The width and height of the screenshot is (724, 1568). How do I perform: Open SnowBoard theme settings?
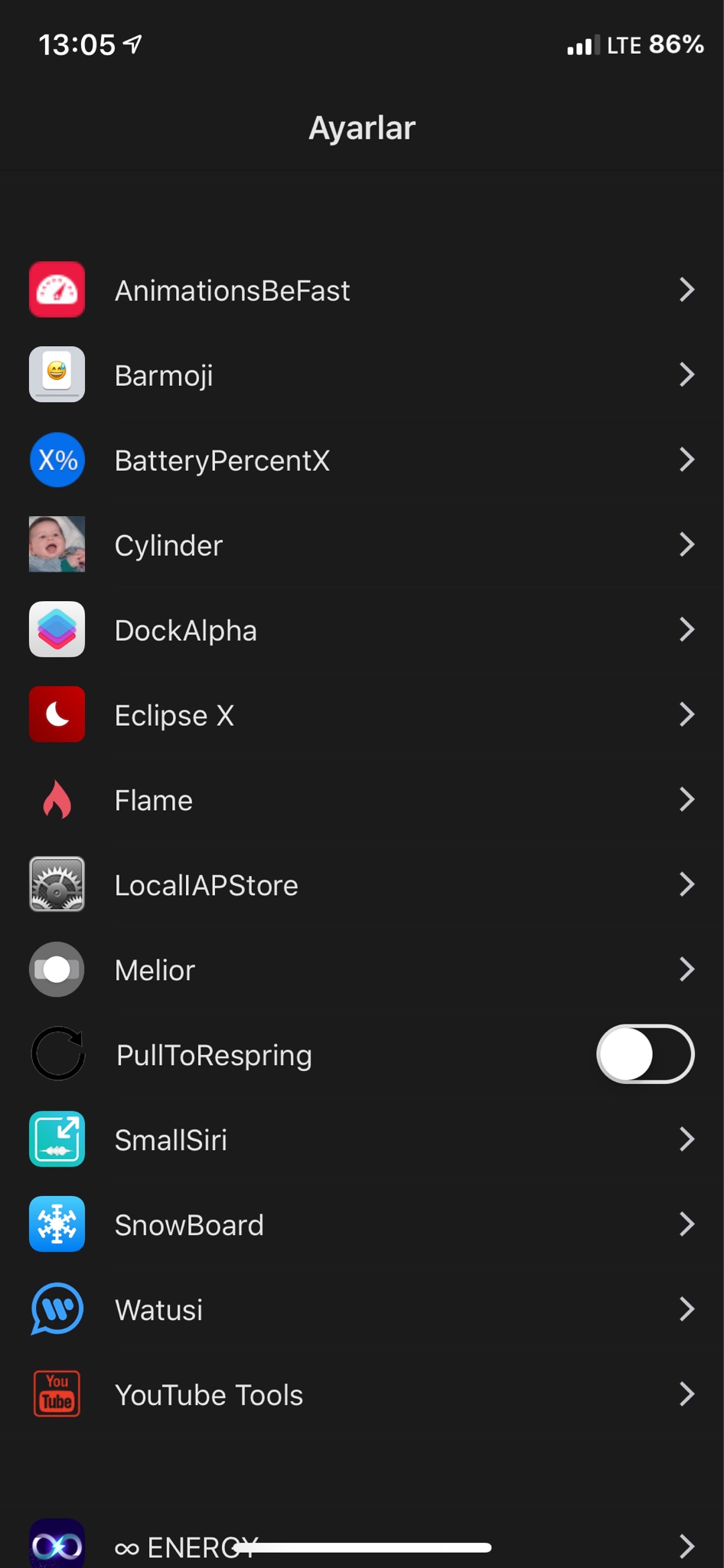tap(361, 1225)
